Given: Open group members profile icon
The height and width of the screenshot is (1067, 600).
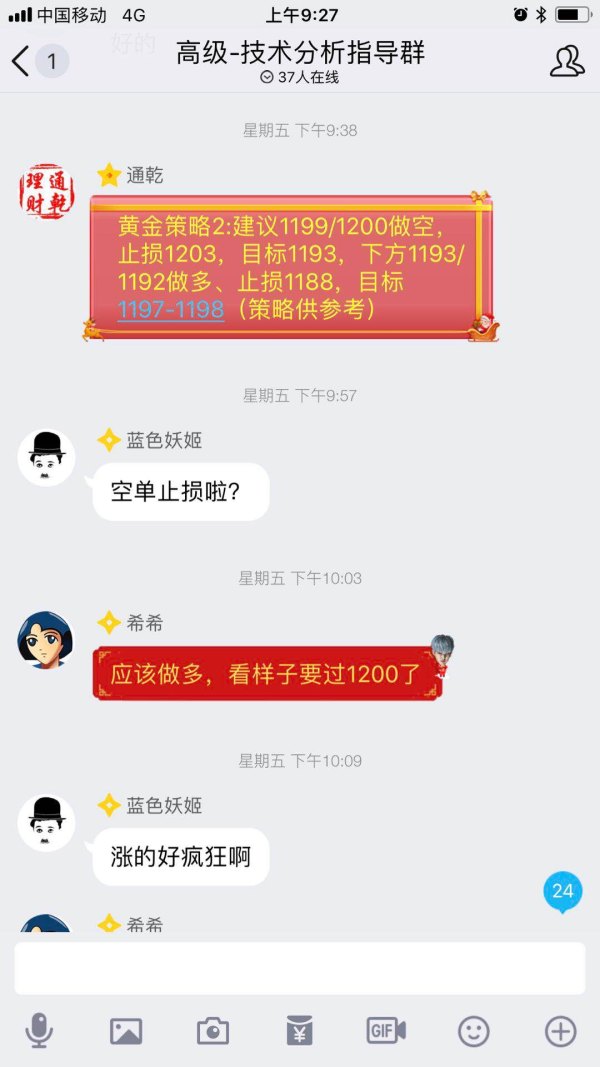Looking at the screenshot, I should click(x=567, y=61).
